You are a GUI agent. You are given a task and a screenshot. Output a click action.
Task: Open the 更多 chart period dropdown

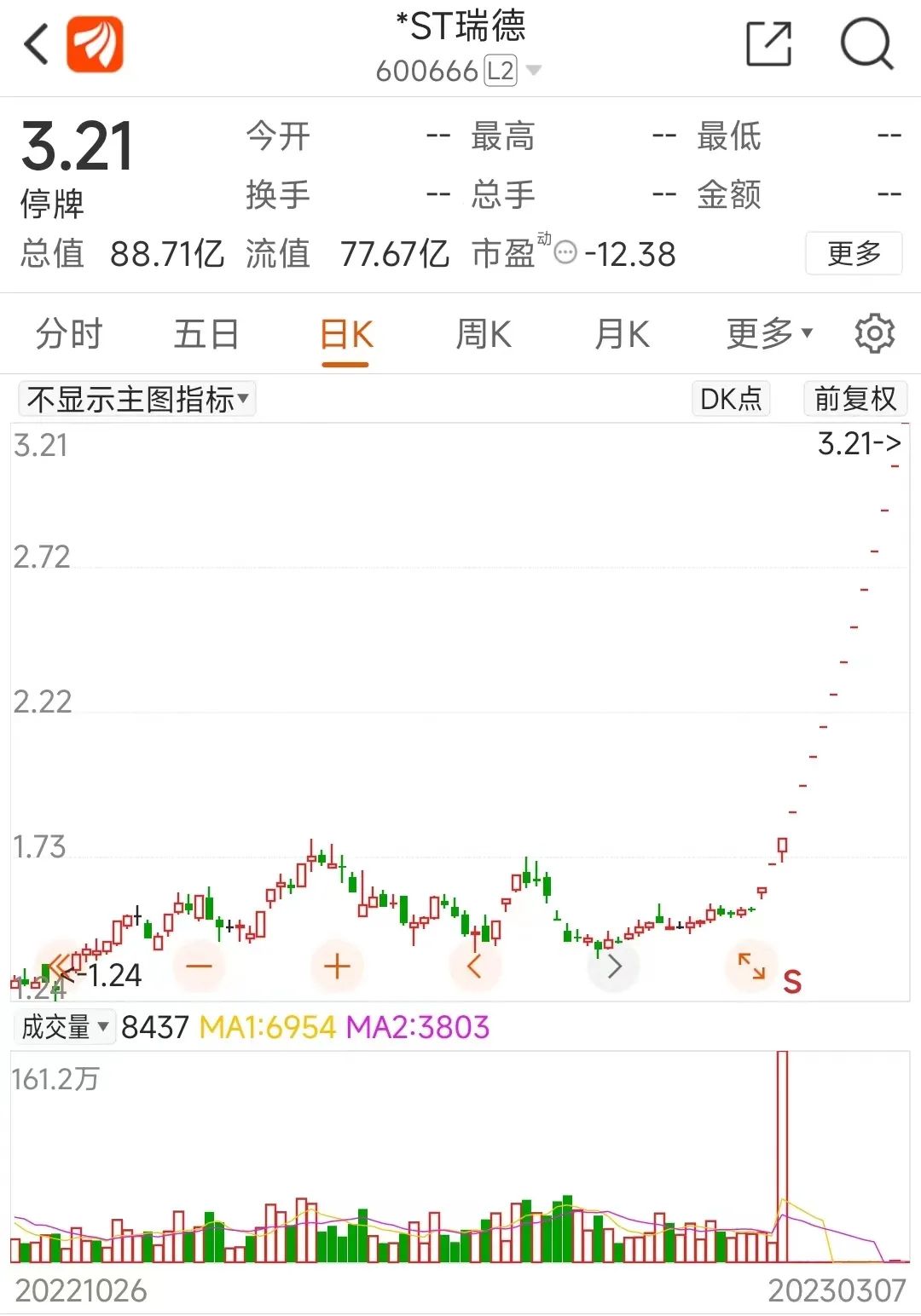click(768, 334)
